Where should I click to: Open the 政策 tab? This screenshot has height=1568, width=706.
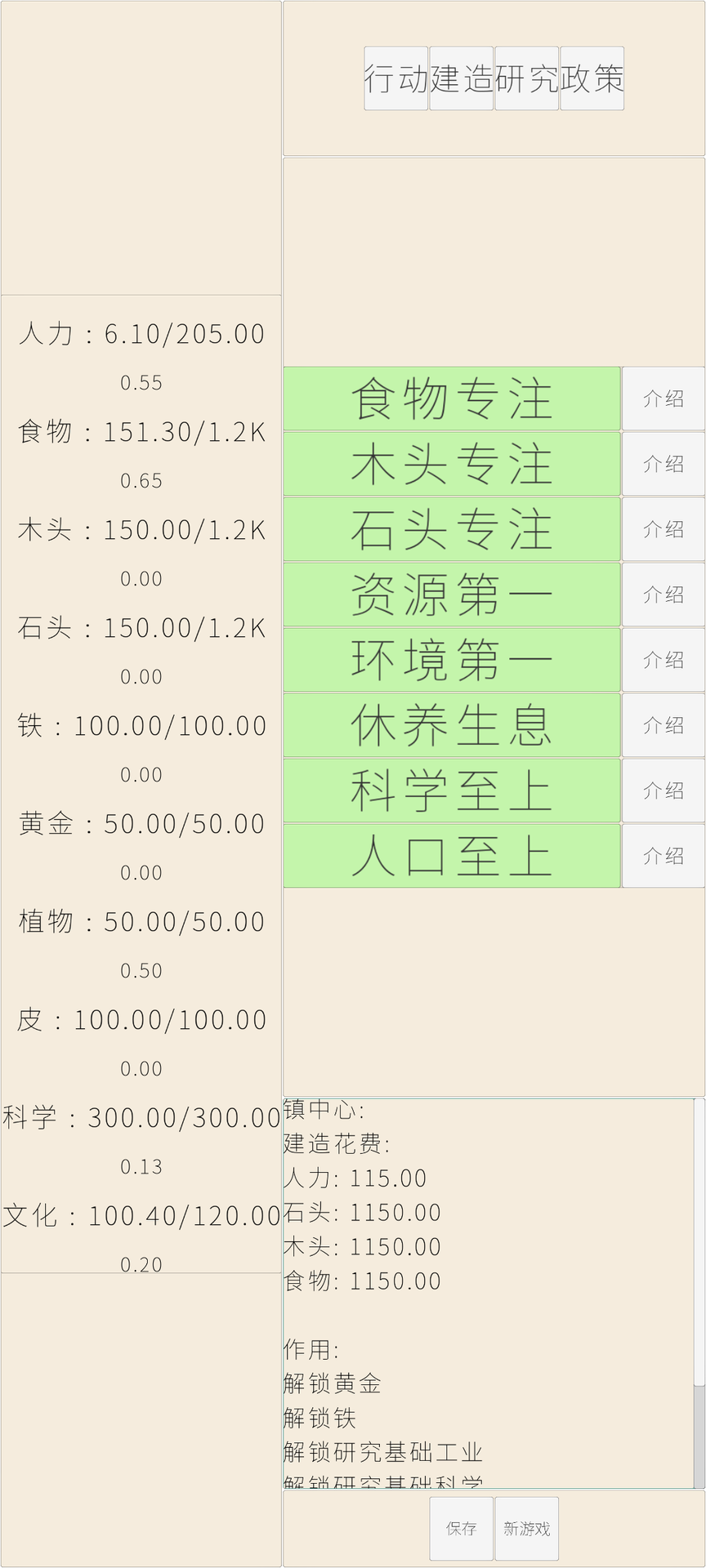pos(591,79)
